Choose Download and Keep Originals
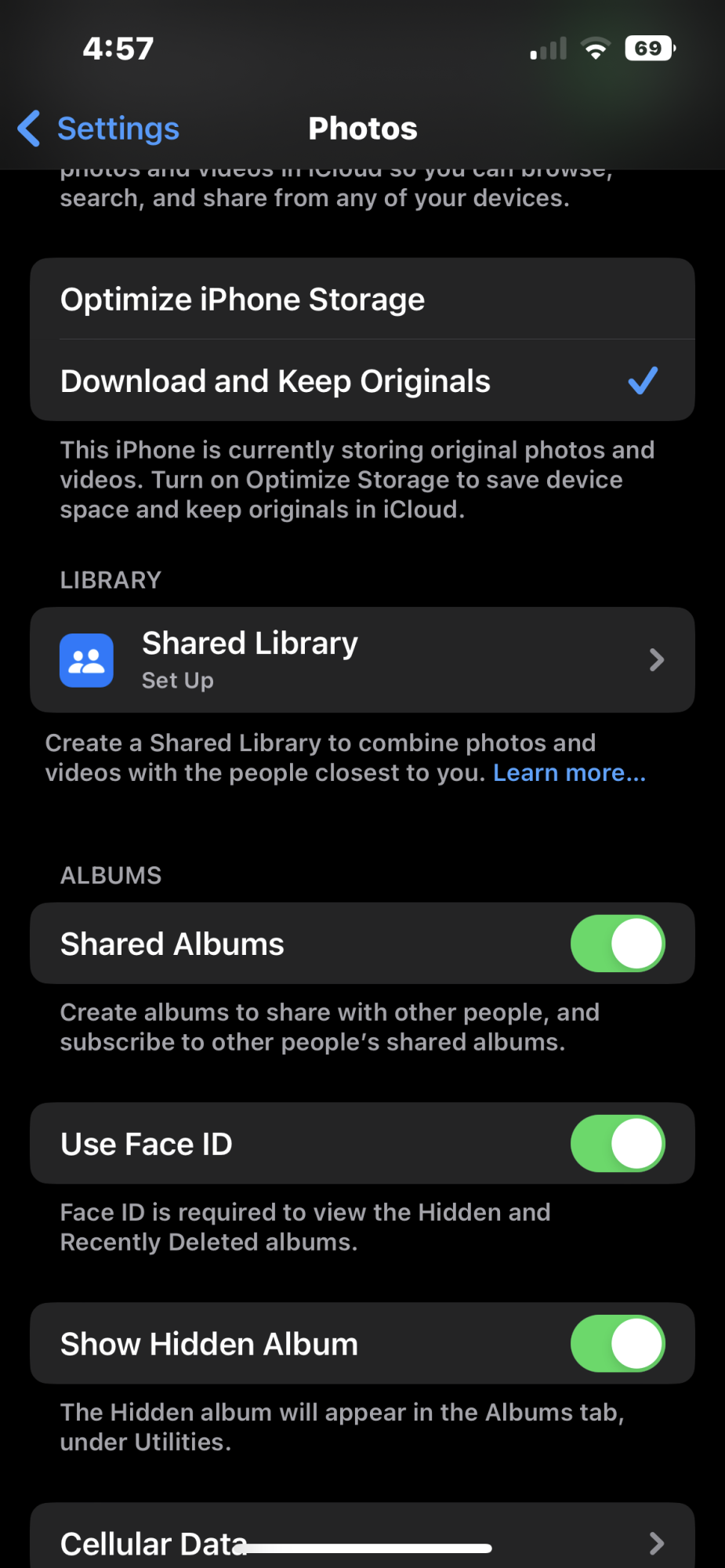The height and width of the screenshot is (1568, 725). tap(362, 380)
